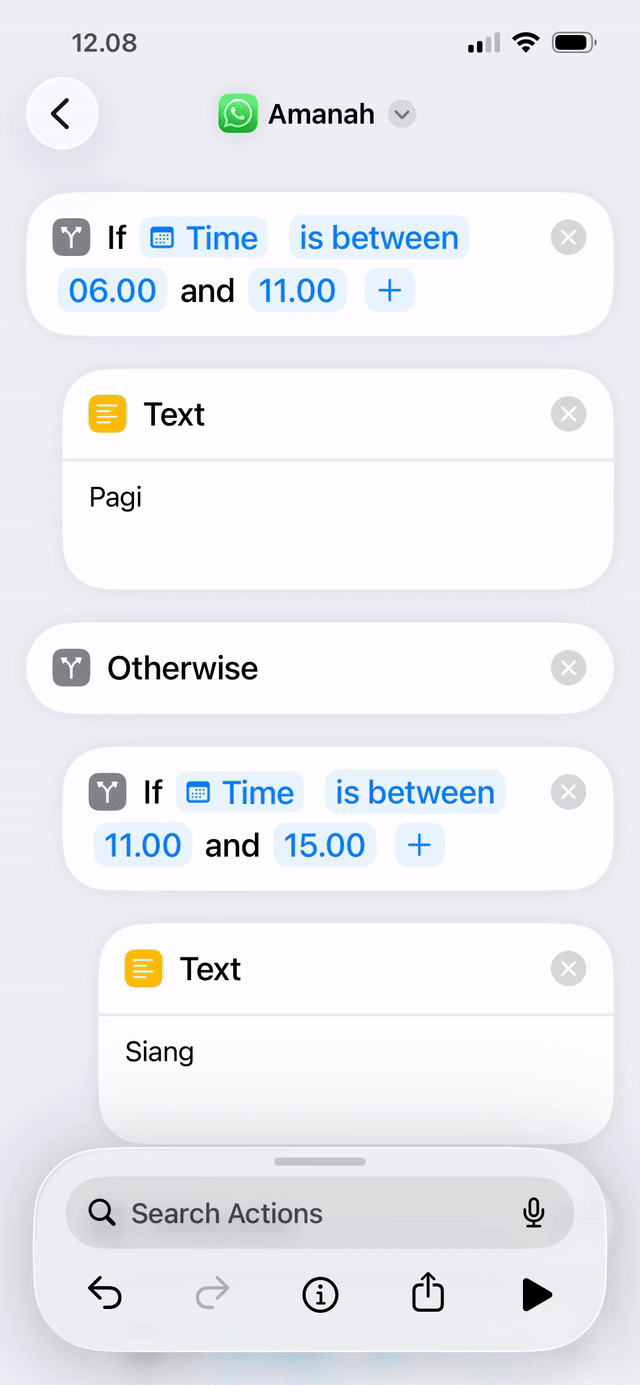
Task: Dictate using the microphone in search
Action: [x=534, y=1213]
